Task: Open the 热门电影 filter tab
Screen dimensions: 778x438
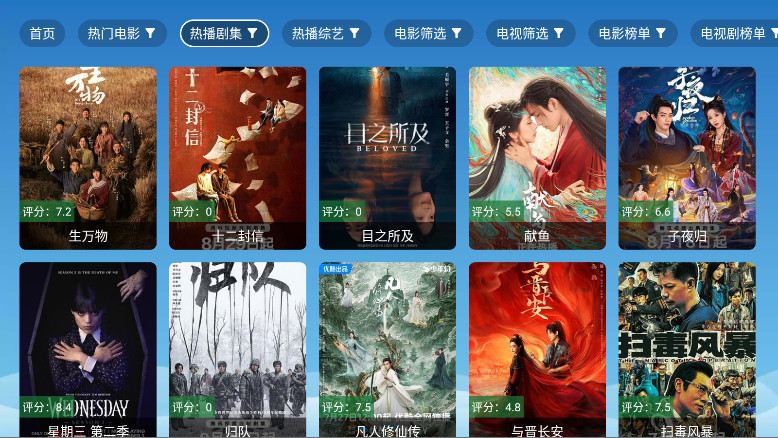Action: click(122, 33)
